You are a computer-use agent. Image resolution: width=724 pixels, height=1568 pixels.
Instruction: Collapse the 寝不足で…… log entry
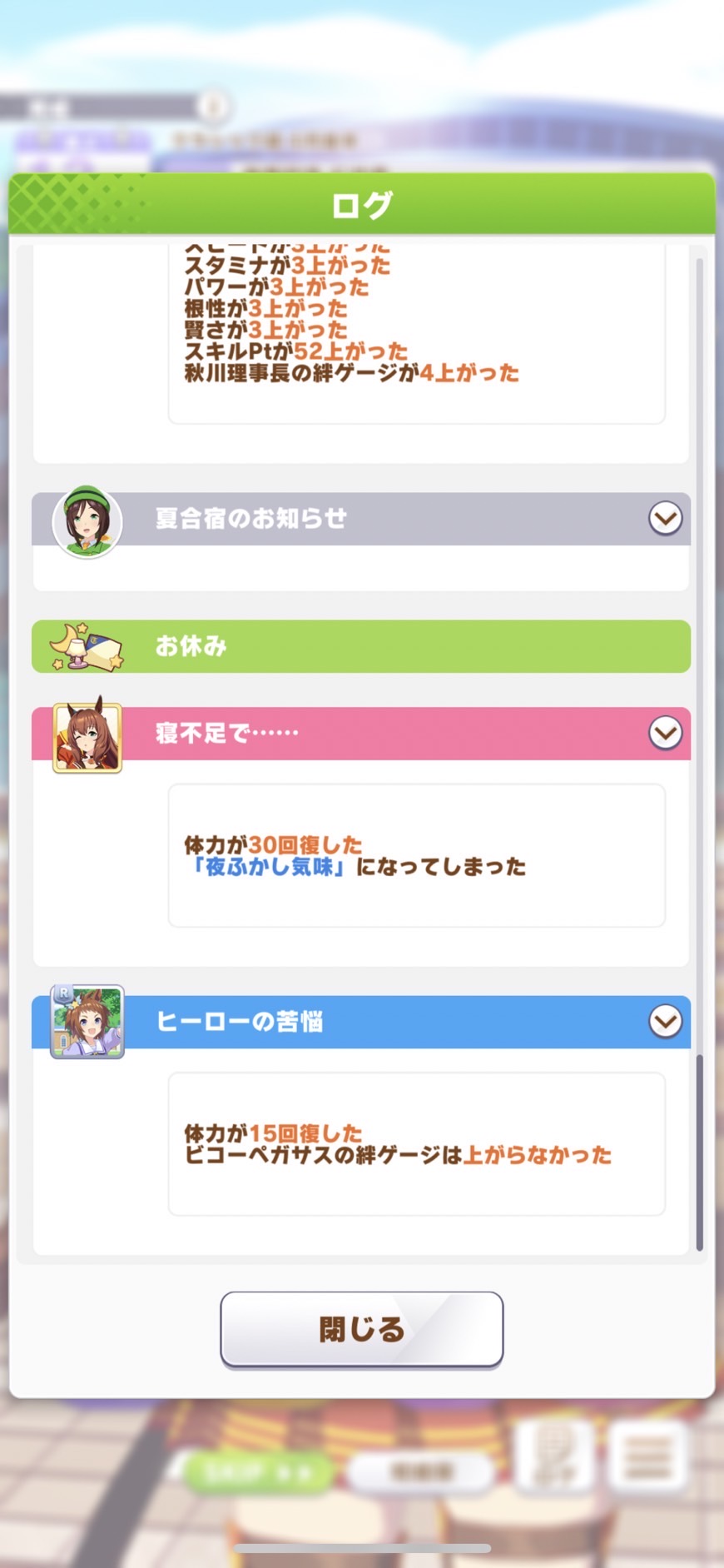pyautogui.click(x=665, y=733)
